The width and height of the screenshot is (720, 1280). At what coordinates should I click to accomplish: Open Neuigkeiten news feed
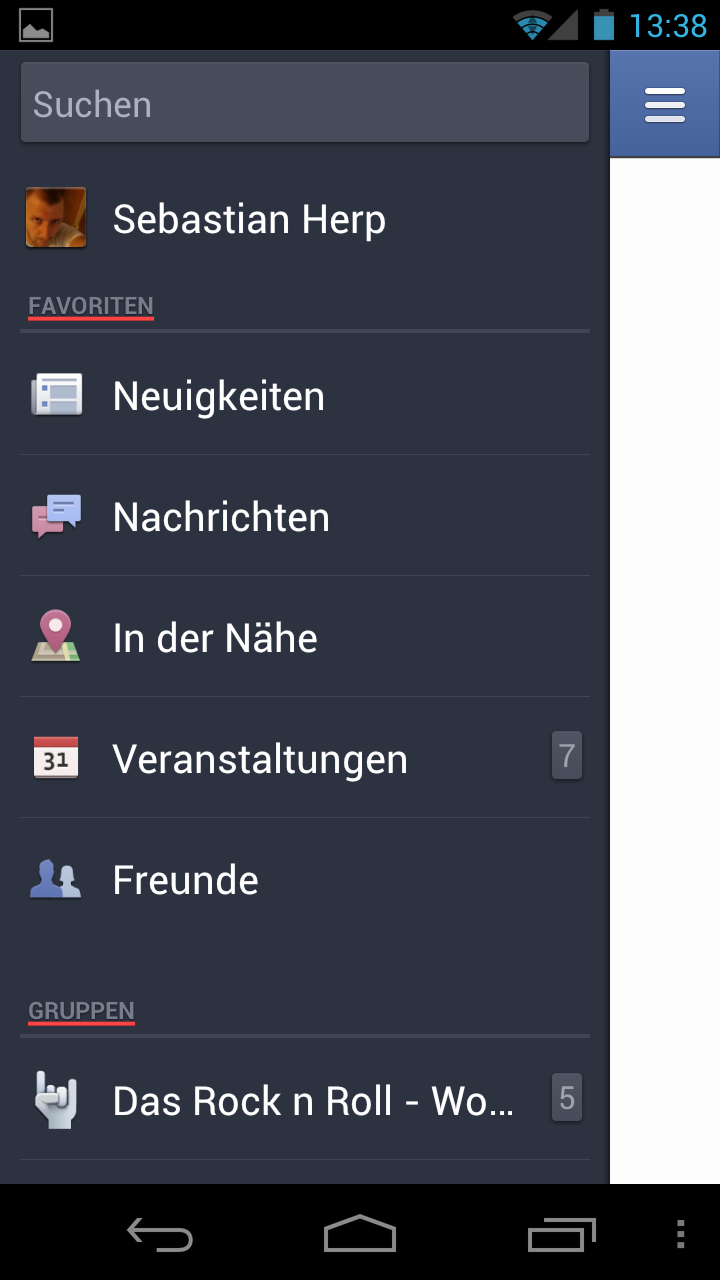pos(218,396)
